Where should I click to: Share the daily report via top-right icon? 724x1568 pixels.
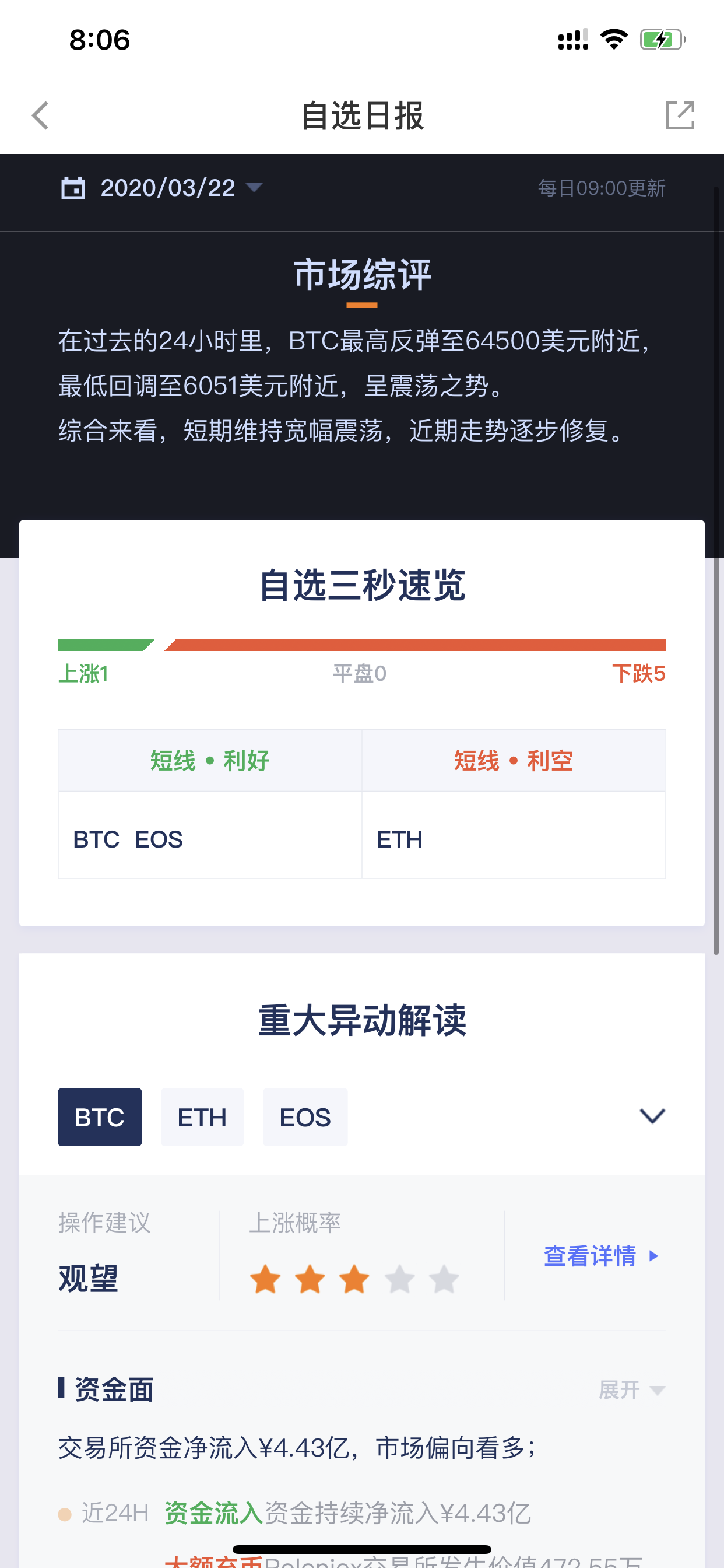click(680, 116)
